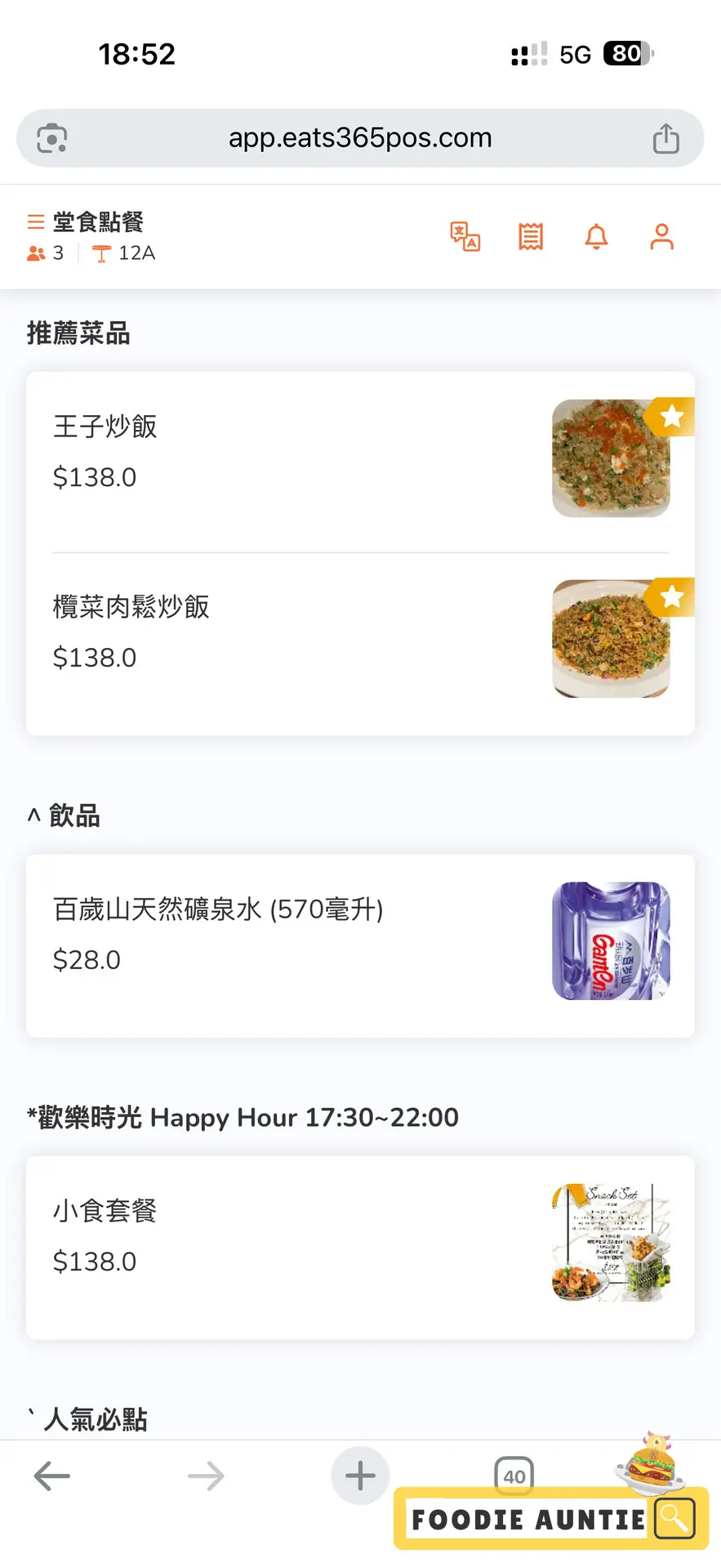Show the 40 open browser tabs
721x1568 pixels.
(x=514, y=1476)
